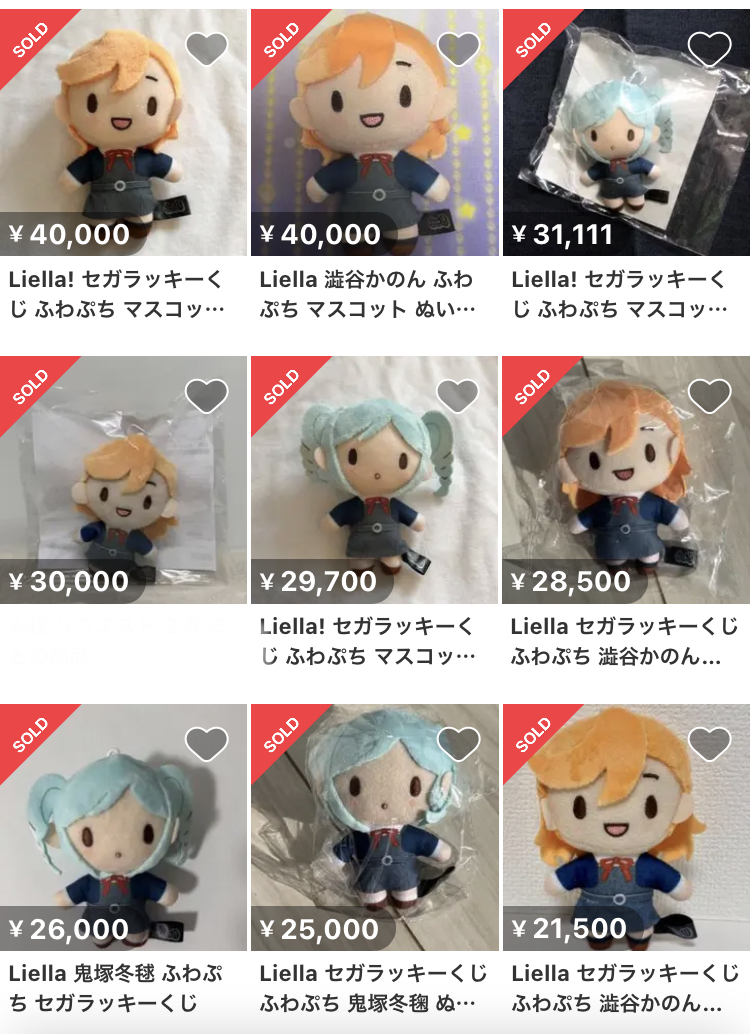Favorite the ¥26,000 listing with the heart
The image size is (750, 1034).
coord(207,743)
